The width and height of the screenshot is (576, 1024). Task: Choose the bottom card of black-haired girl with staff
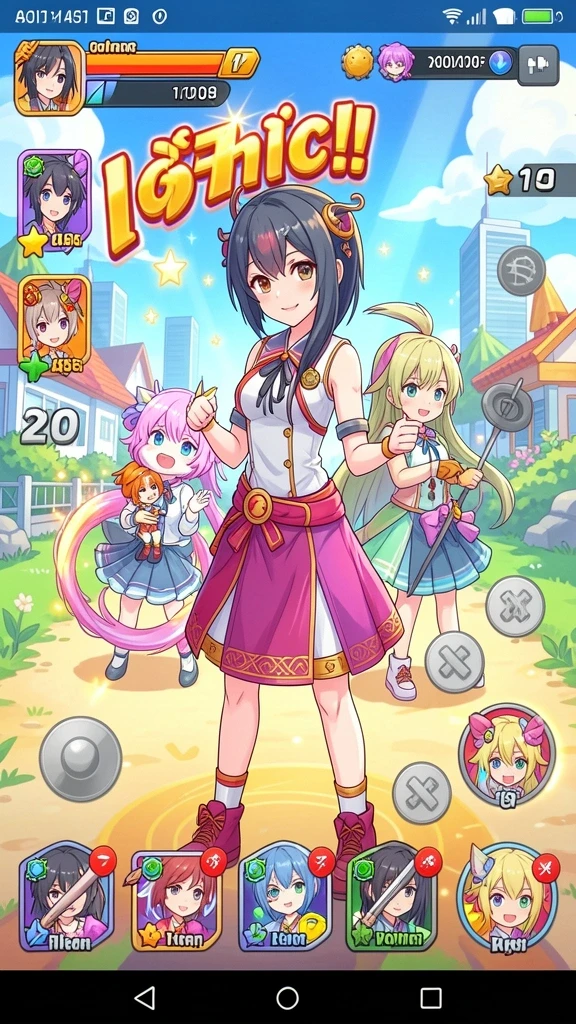click(x=67, y=897)
